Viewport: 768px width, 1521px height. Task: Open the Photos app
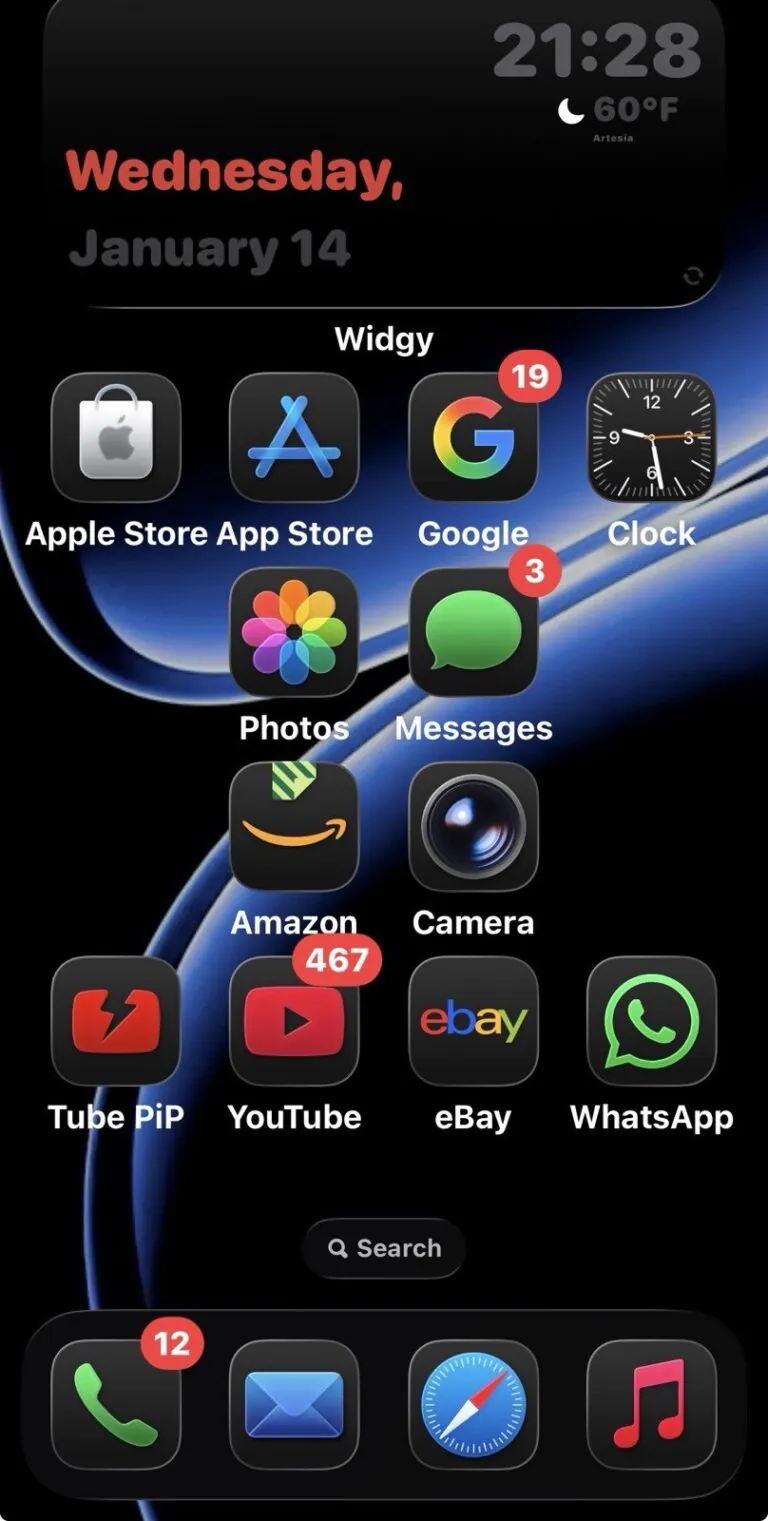coord(294,632)
